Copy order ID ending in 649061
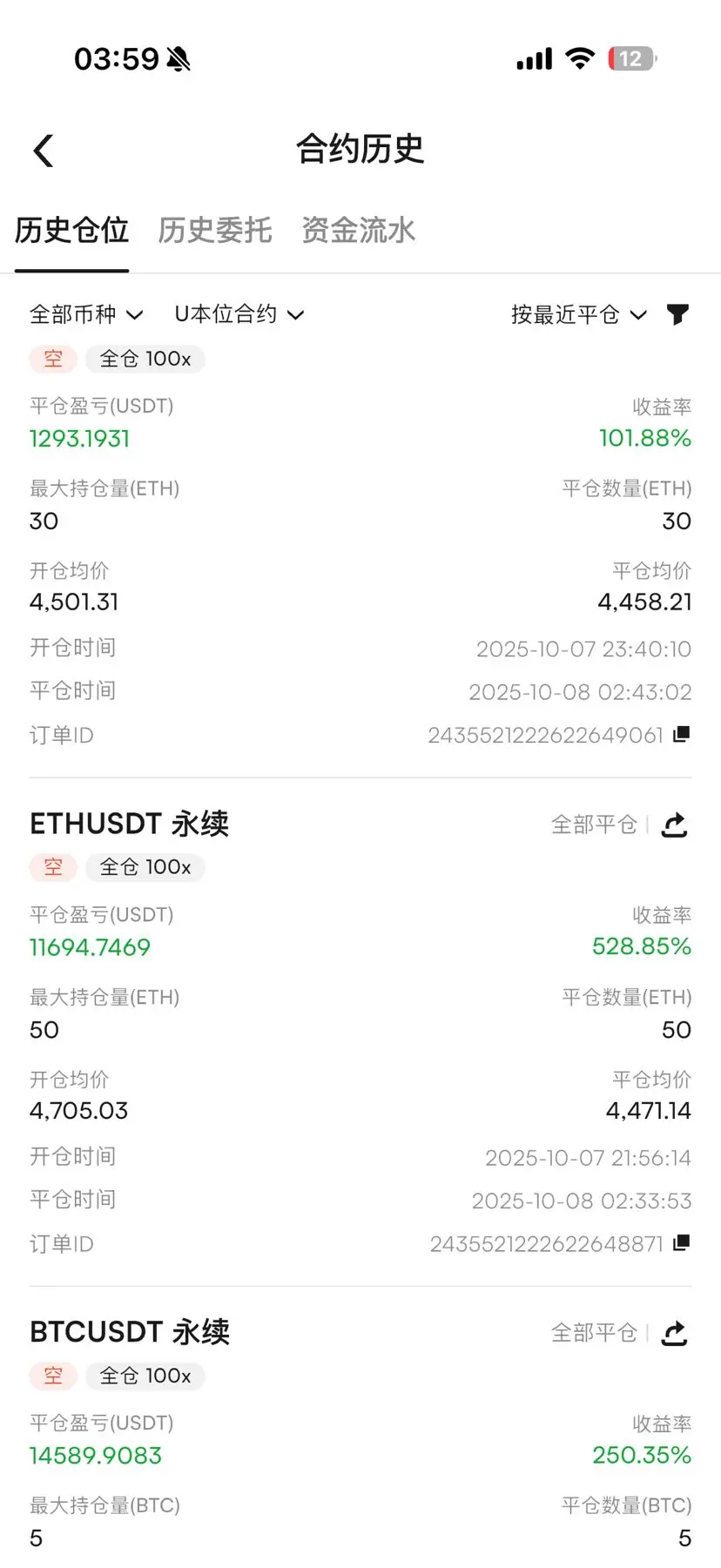721x1568 pixels. 682,735
